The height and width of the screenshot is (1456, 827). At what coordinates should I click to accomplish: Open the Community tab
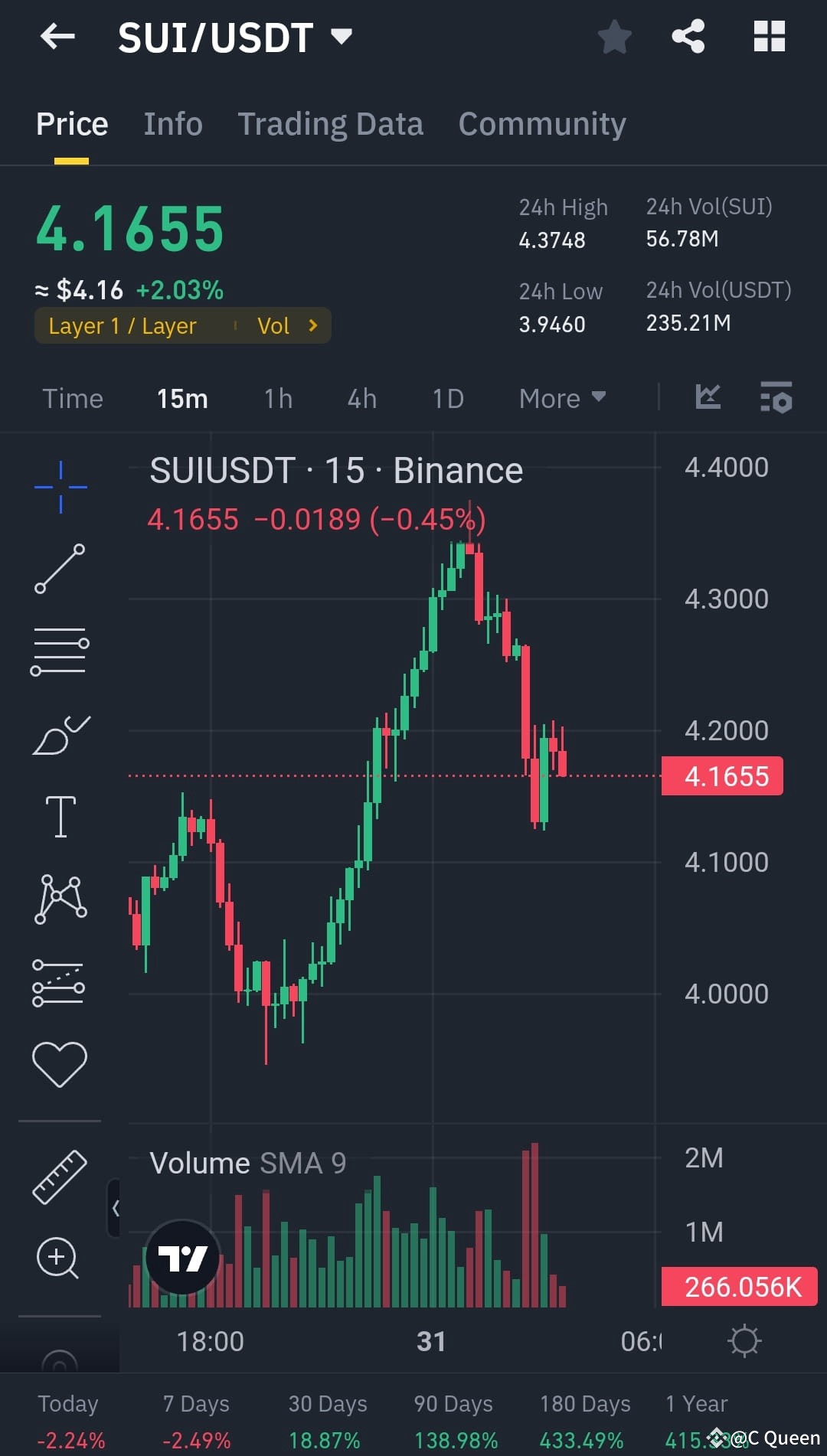pyautogui.click(x=541, y=123)
